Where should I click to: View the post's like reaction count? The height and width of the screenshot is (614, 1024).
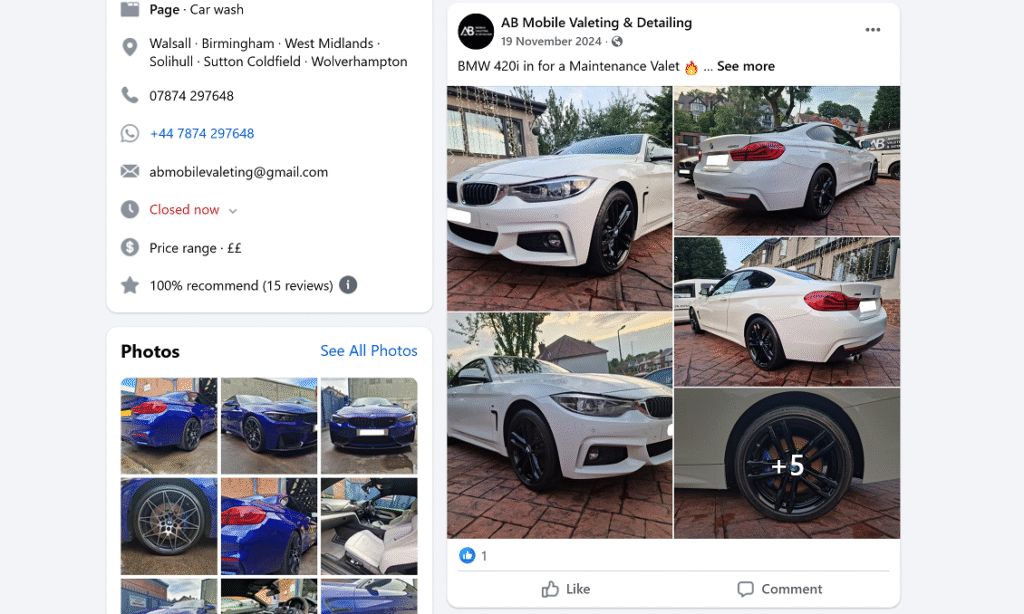tap(474, 556)
